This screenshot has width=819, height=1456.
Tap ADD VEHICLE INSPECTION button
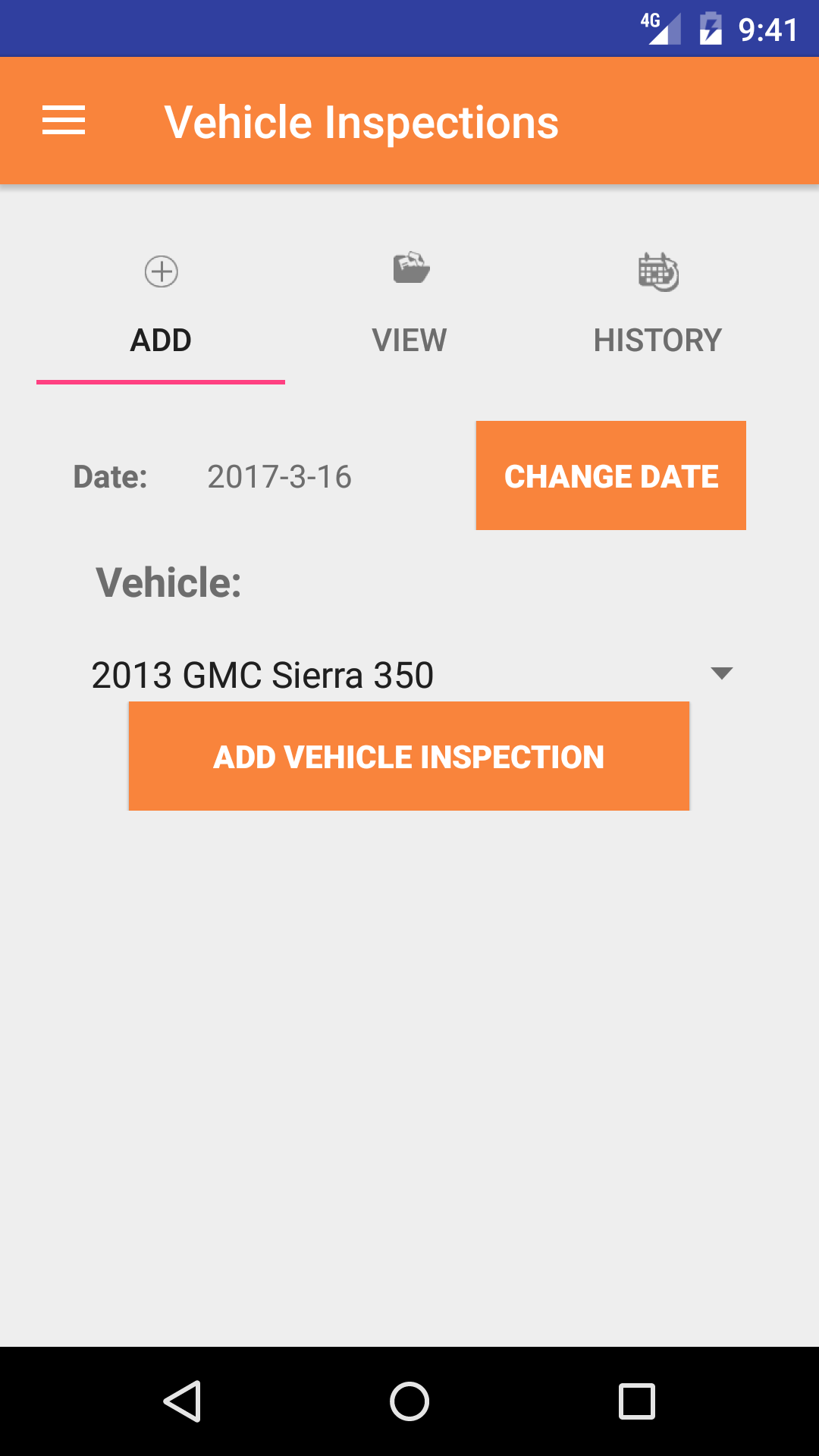click(409, 756)
